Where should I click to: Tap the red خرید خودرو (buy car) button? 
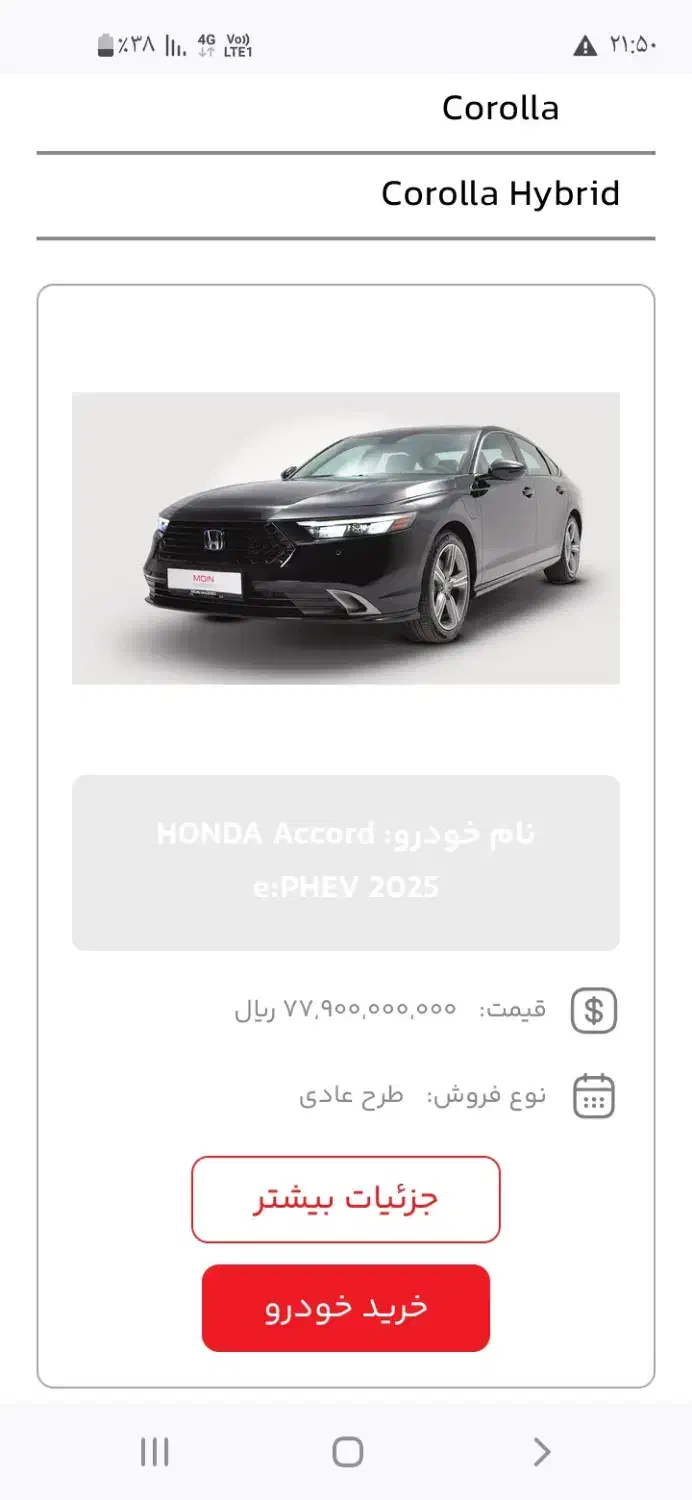click(x=346, y=1308)
